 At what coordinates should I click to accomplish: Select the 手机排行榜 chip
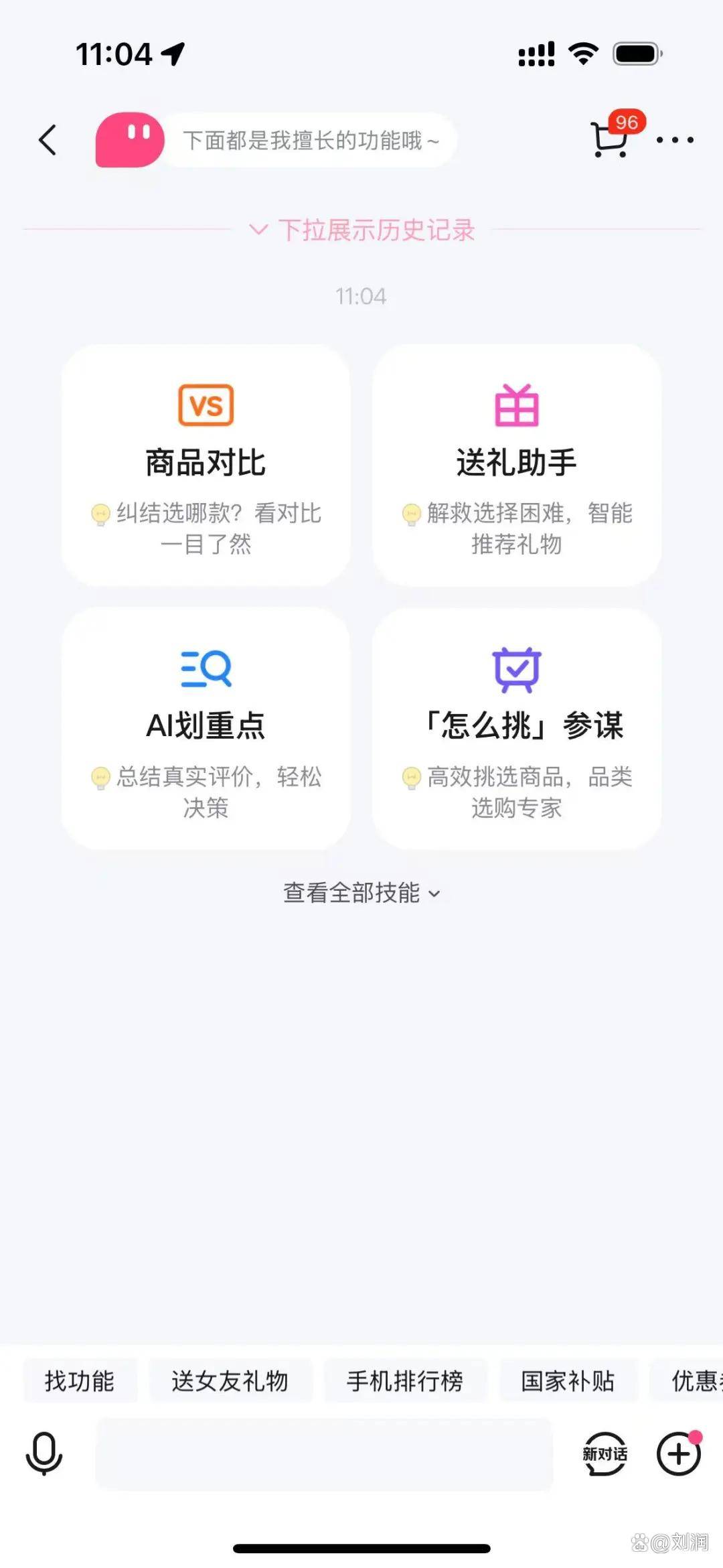click(405, 1380)
